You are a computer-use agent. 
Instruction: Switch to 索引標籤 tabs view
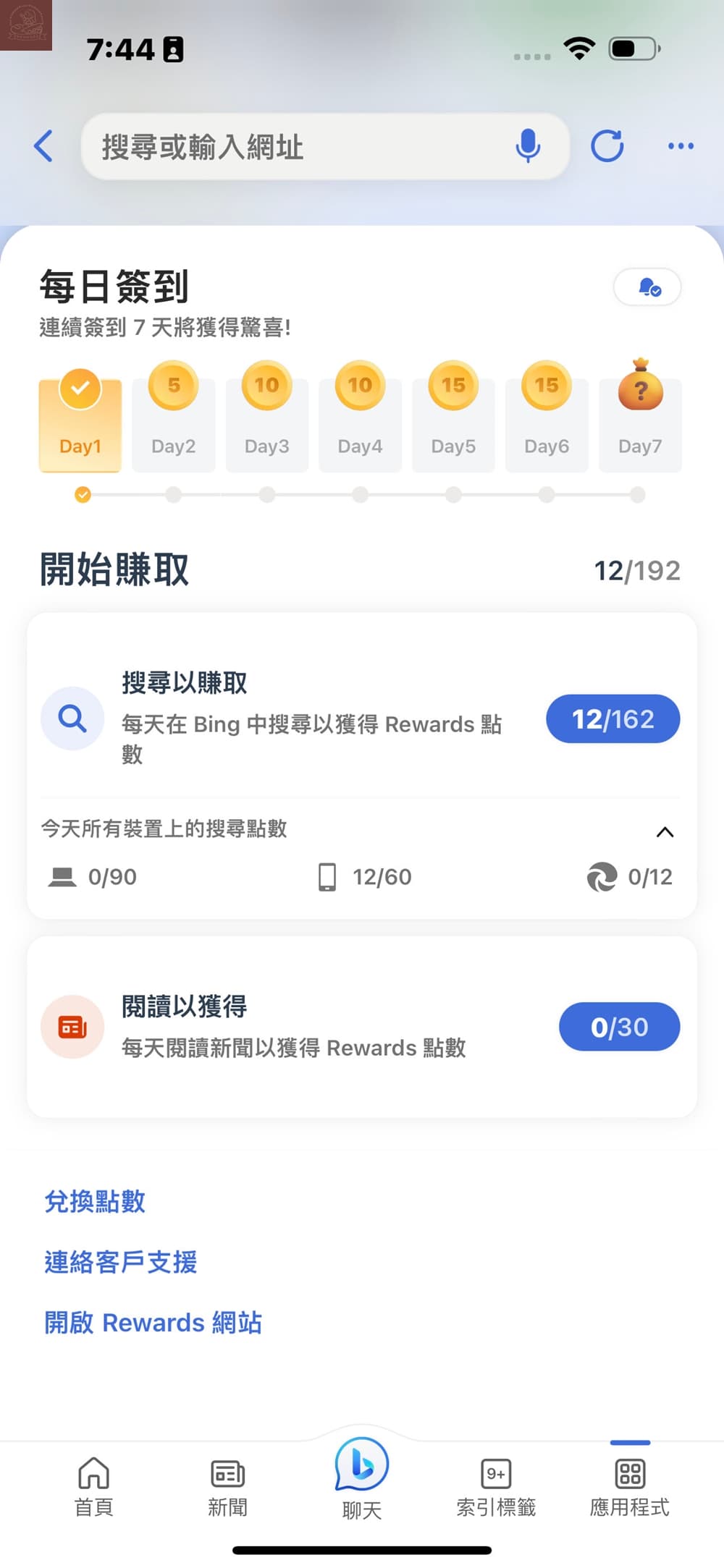(496, 1476)
